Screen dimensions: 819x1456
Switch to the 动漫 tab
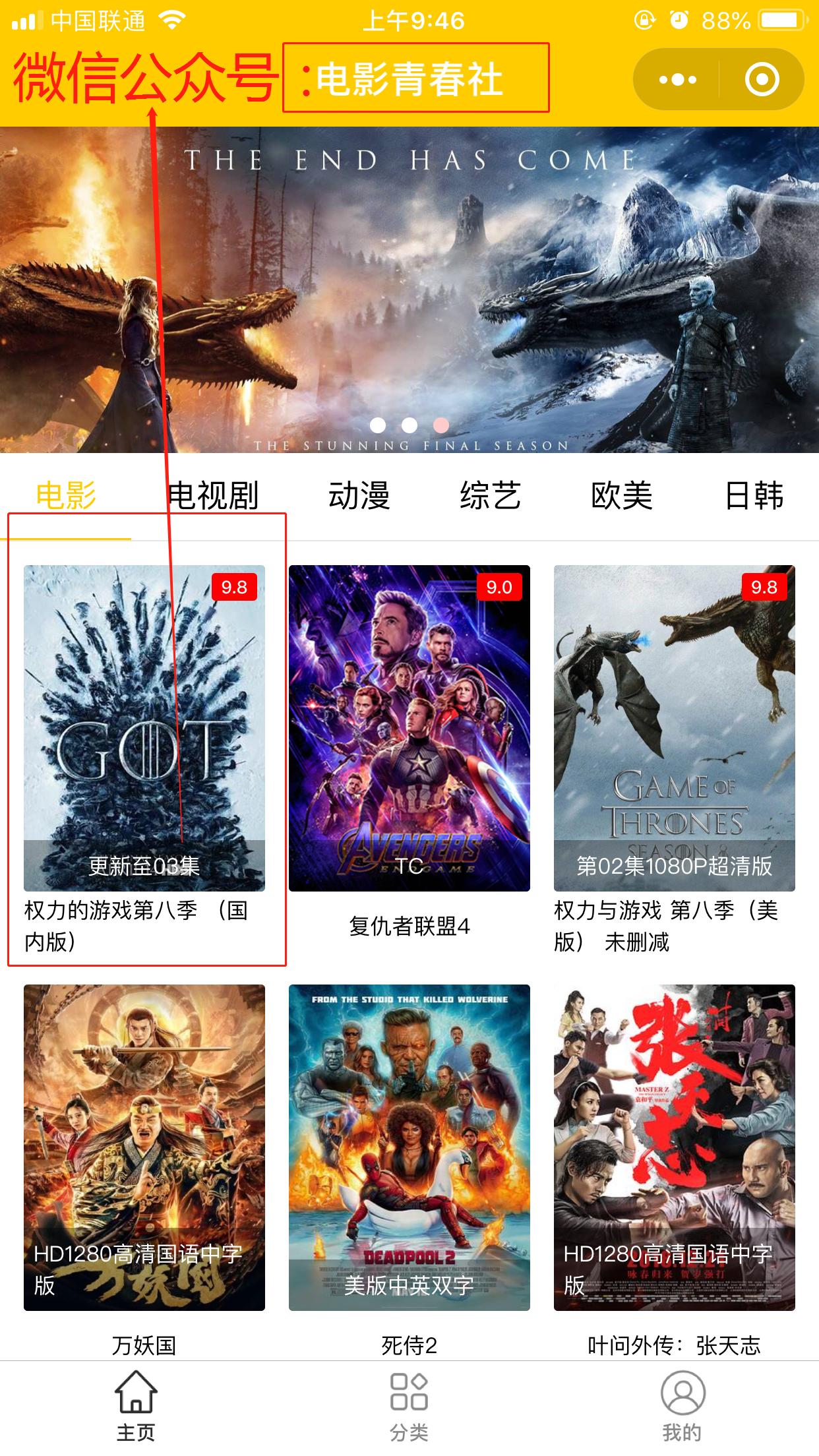[x=359, y=496]
